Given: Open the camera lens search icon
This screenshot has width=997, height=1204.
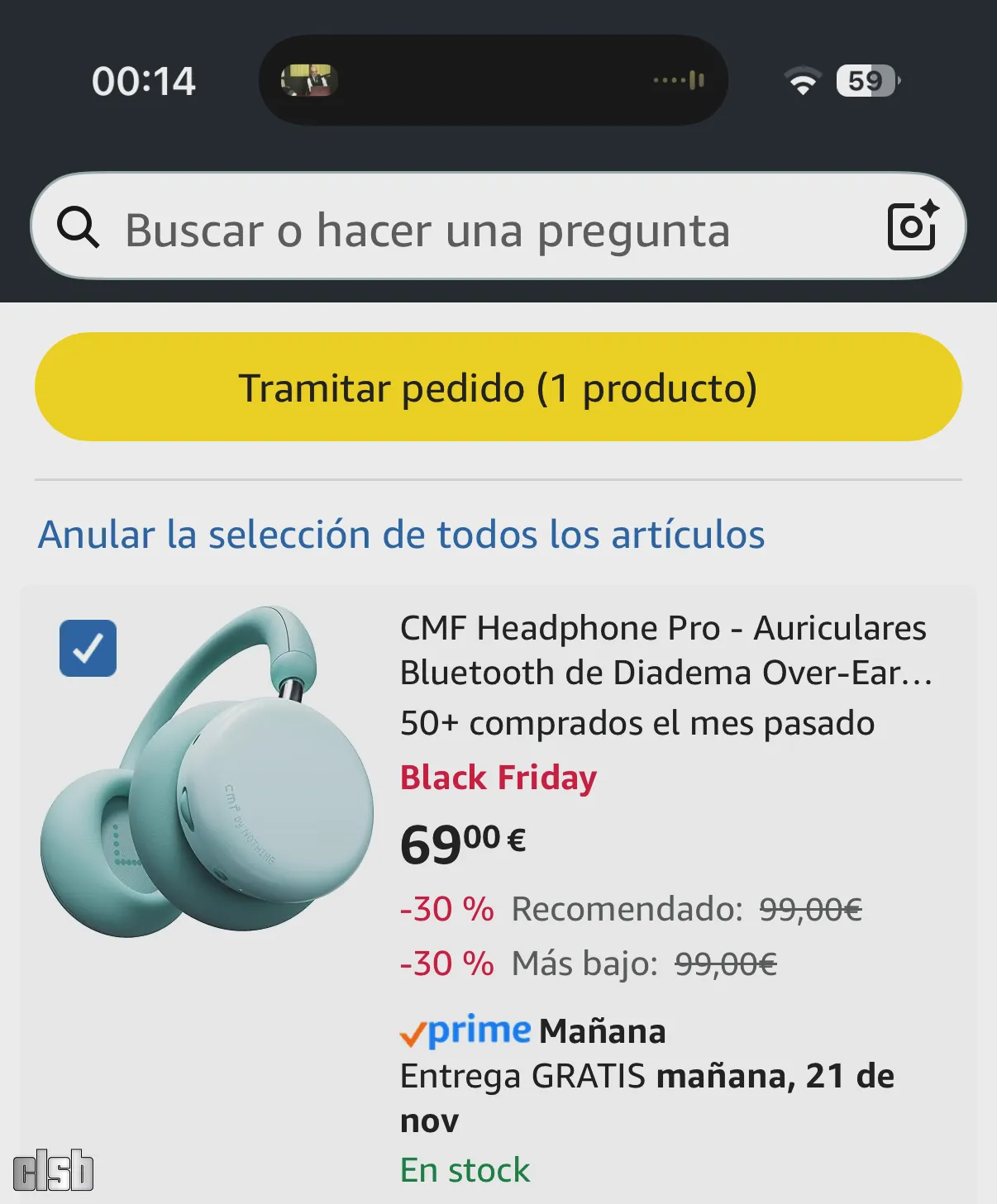Looking at the screenshot, I should tap(912, 226).
